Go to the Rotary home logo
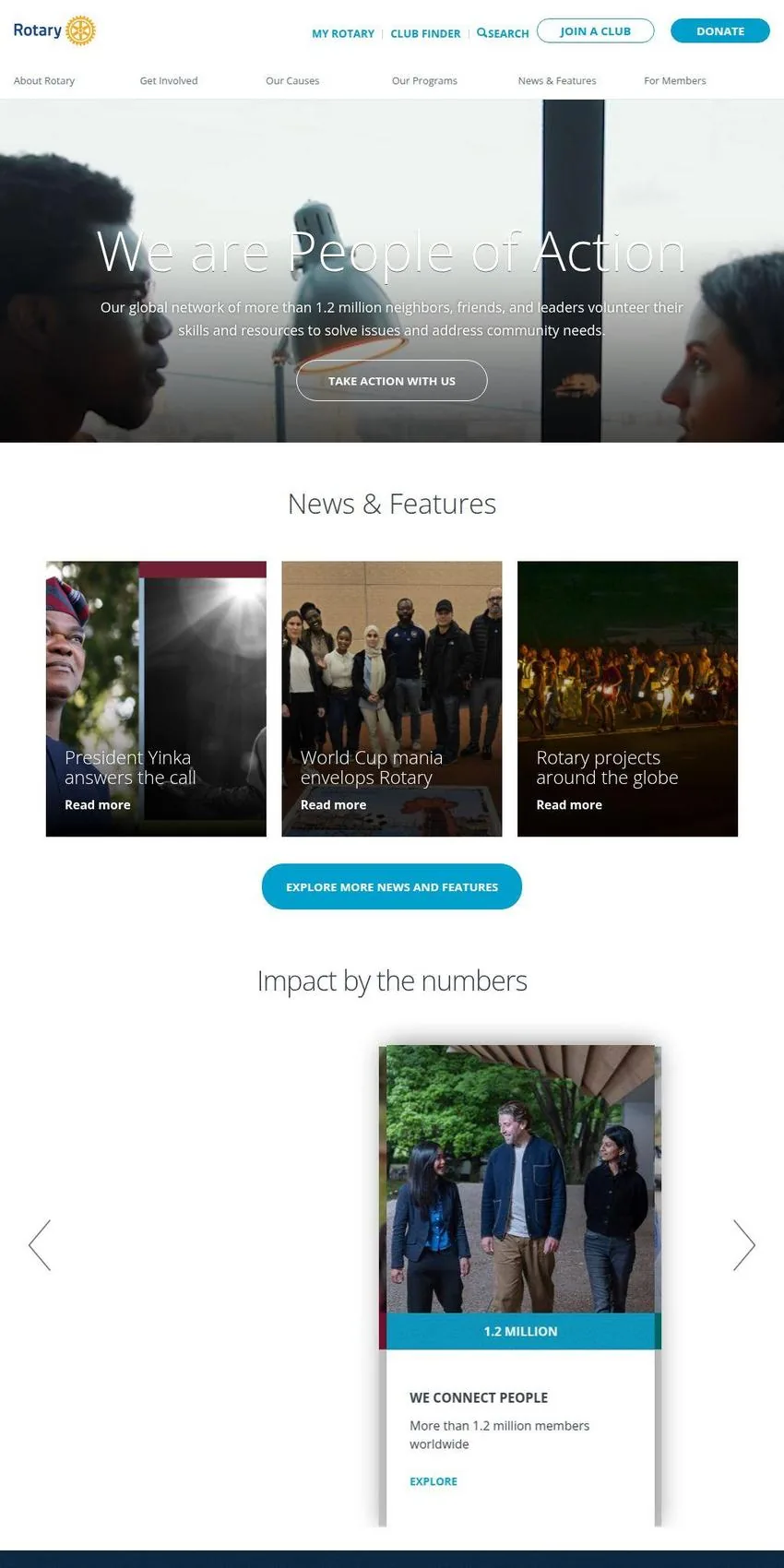Viewport: 784px width, 1568px height. pyautogui.click(x=54, y=30)
